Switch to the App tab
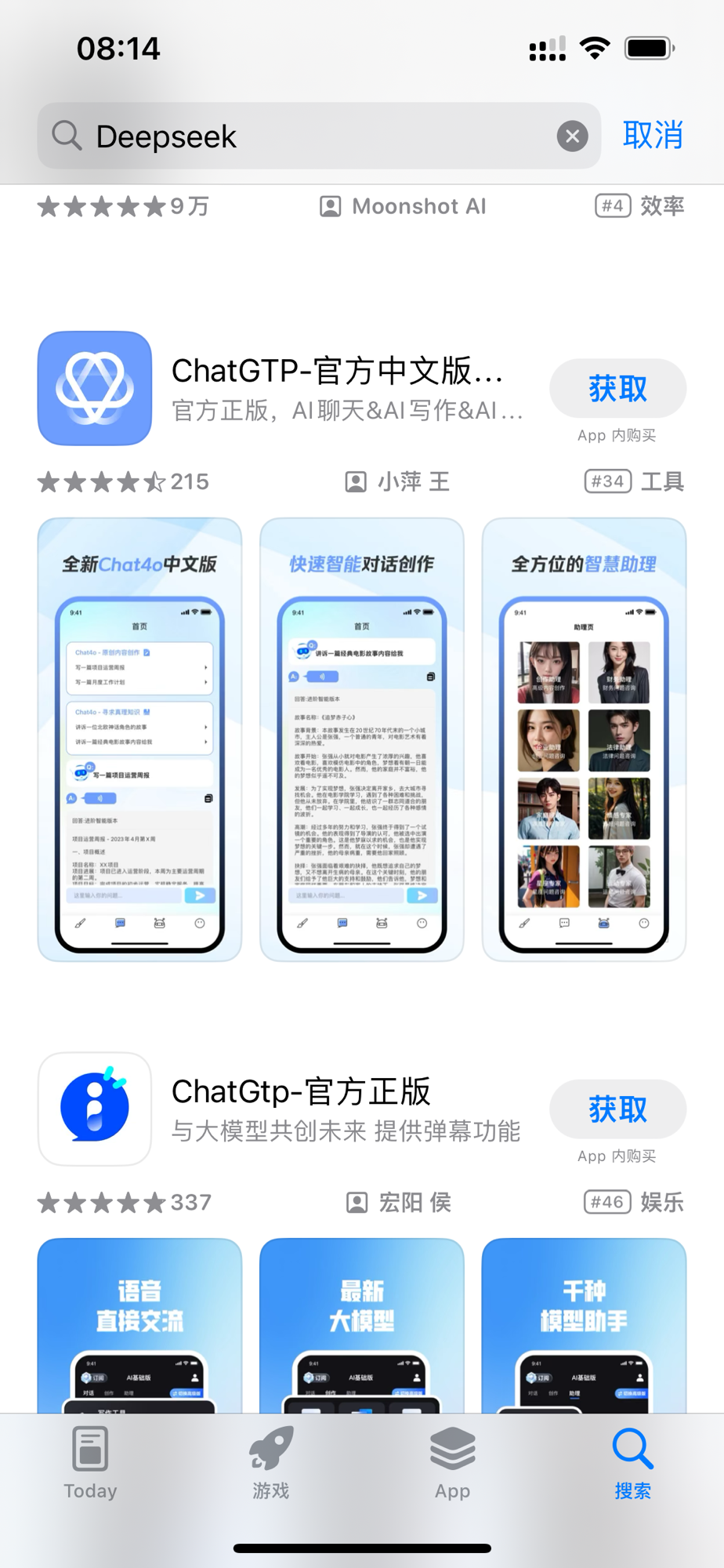Viewport: 724px width, 1568px height. 452,1463
